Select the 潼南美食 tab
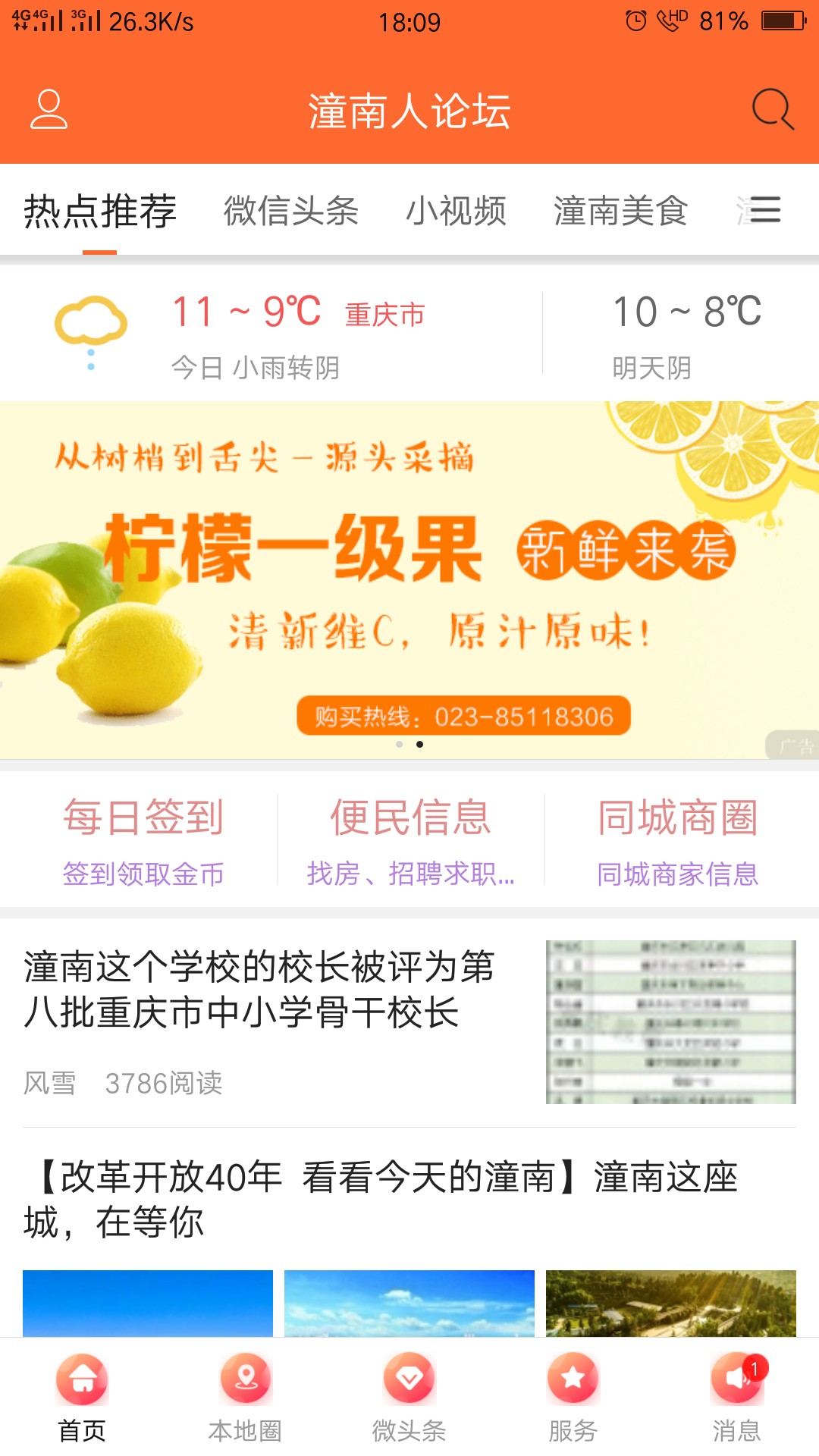The width and height of the screenshot is (819, 1456). point(623,210)
